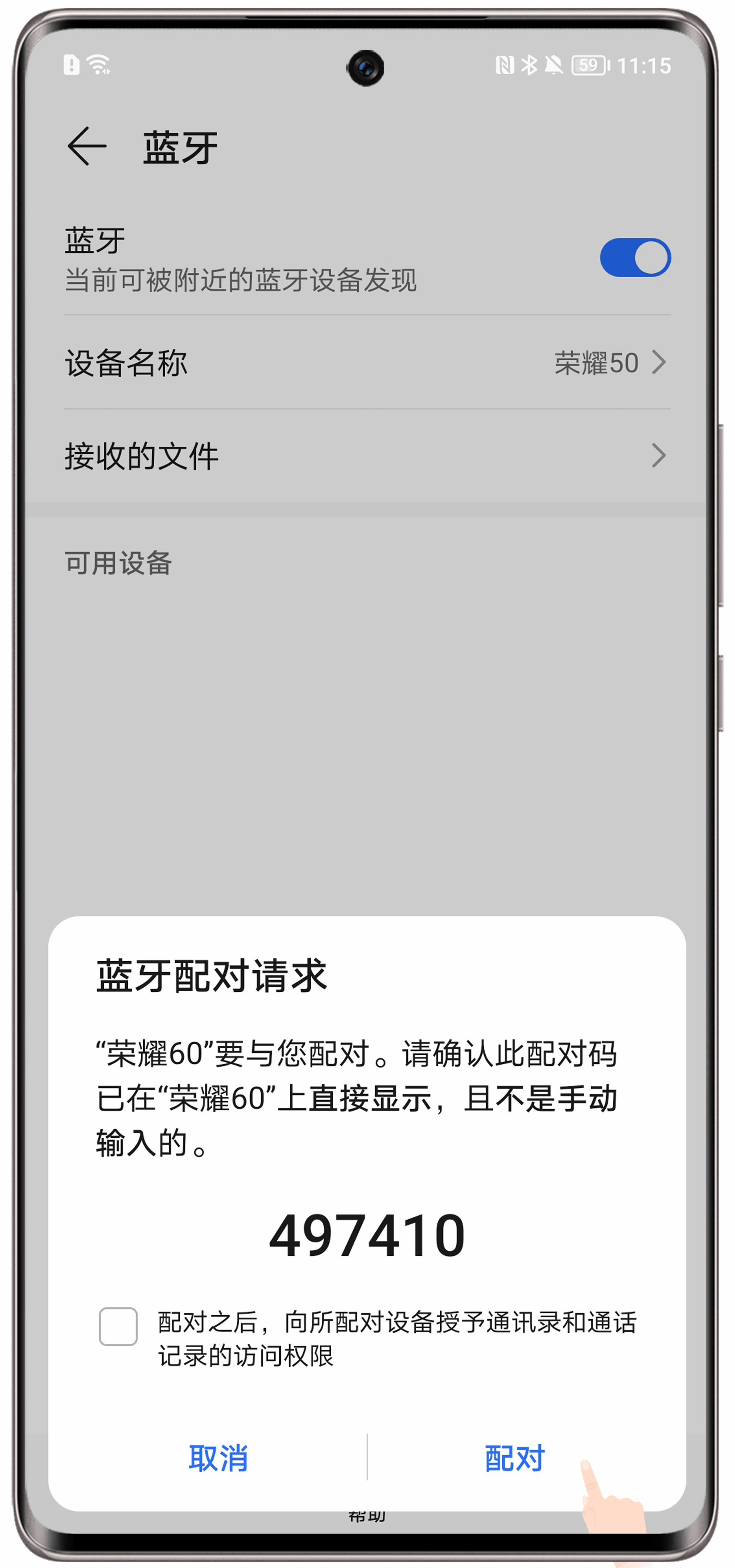Open 设备名称 showing 荣耀50
Image resolution: width=735 pixels, height=1568 pixels.
(x=367, y=363)
